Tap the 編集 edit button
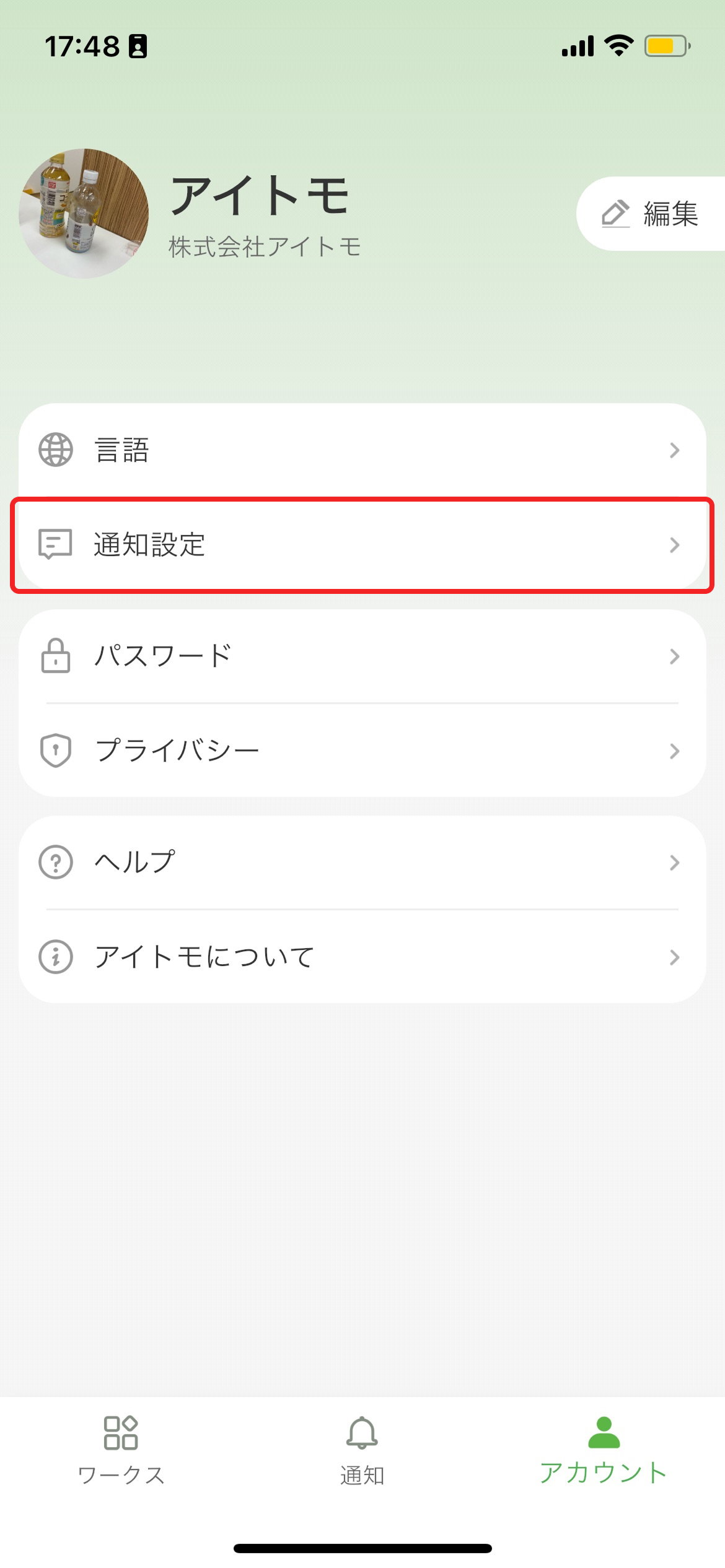725x1568 pixels. (651, 214)
